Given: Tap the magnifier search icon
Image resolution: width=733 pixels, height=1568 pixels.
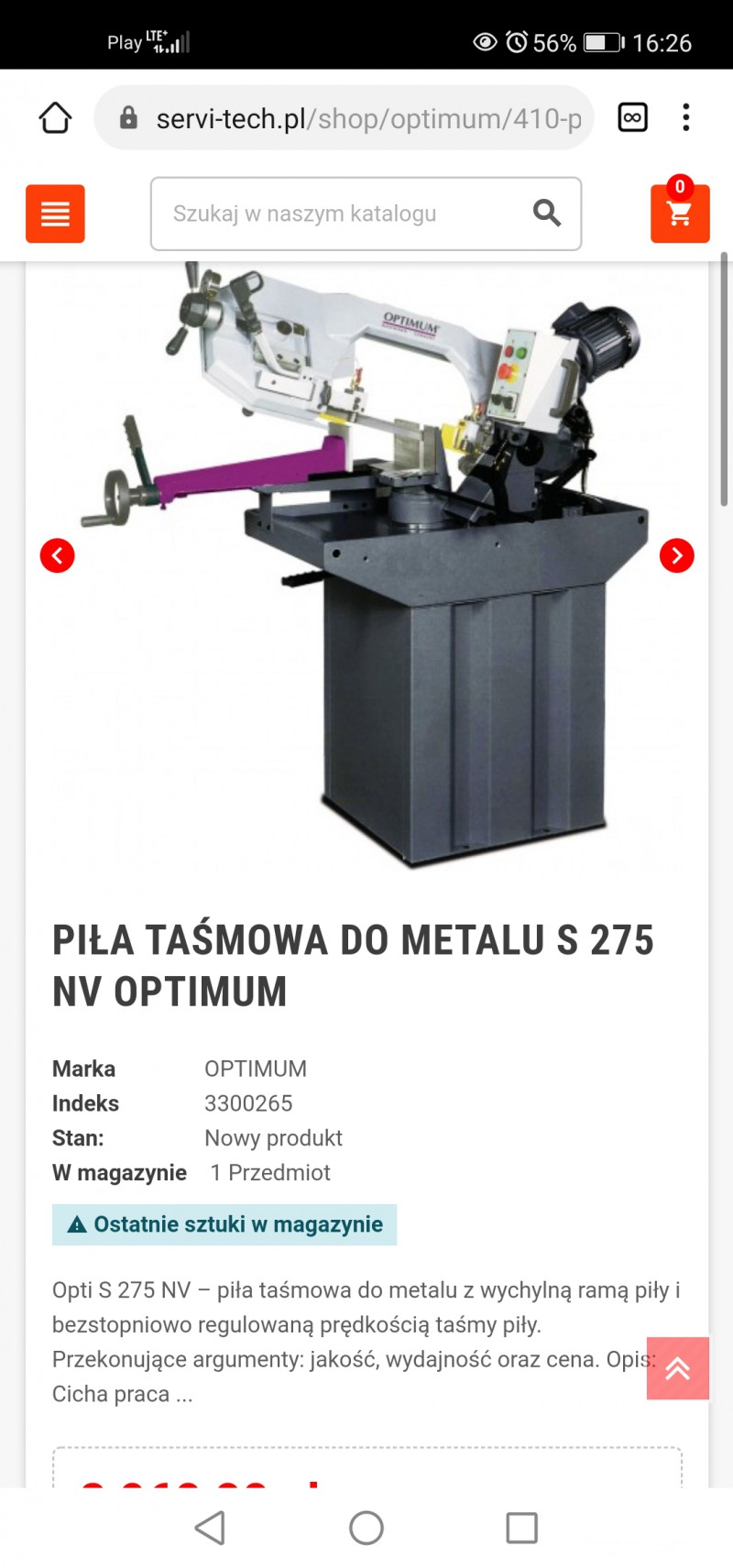Looking at the screenshot, I should pyautogui.click(x=547, y=213).
